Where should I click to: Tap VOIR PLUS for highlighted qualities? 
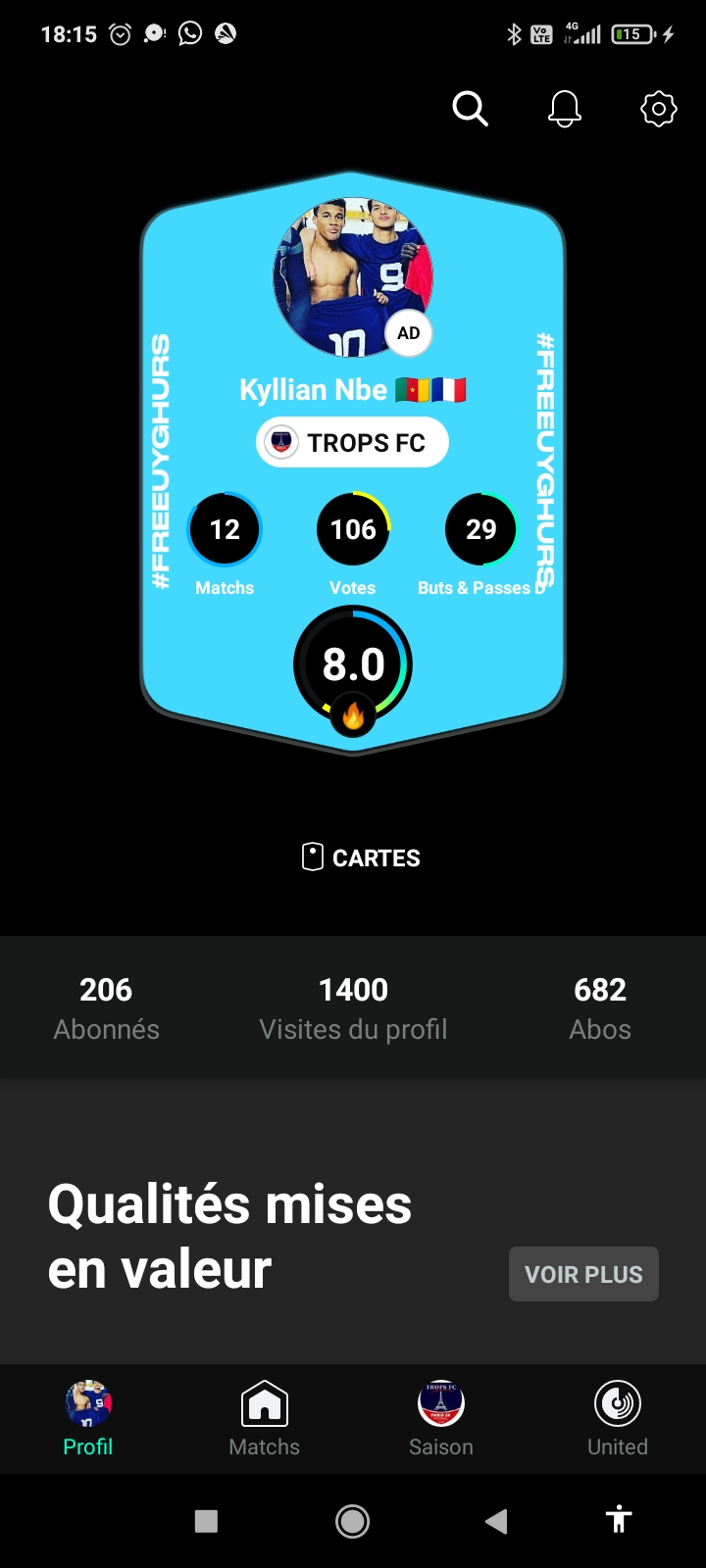tap(583, 1274)
